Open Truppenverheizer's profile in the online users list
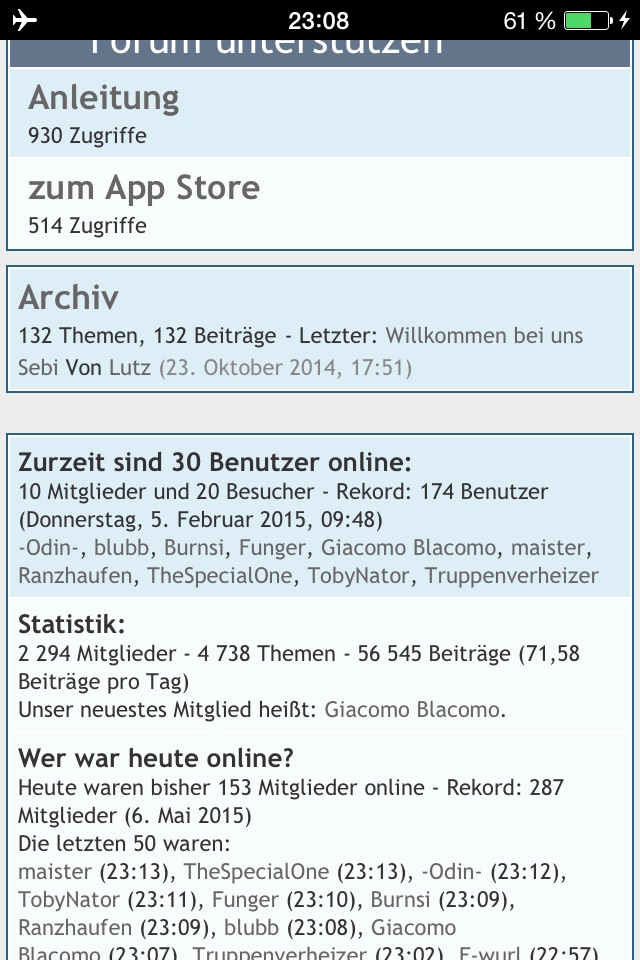 (511, 576)
